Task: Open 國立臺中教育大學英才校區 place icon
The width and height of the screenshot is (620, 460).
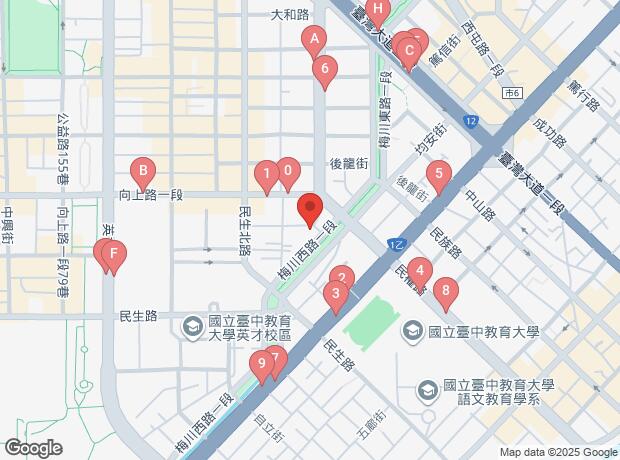Action: (x=192, y=327)
